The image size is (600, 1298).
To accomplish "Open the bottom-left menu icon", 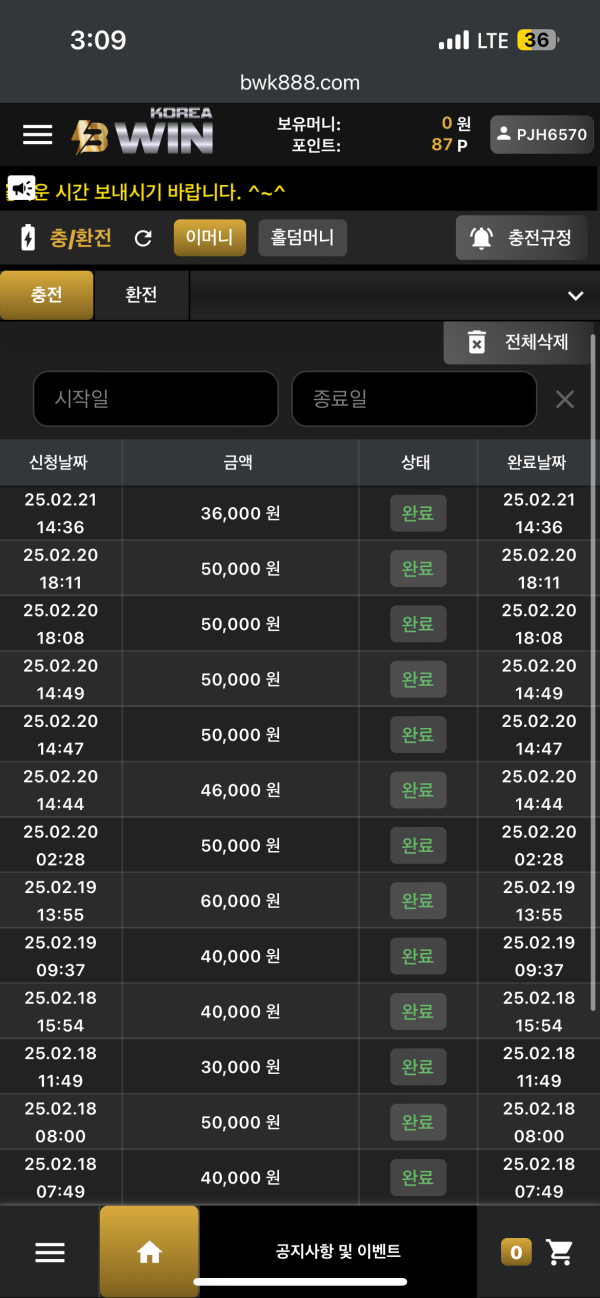I will (x=50, y=1252).
